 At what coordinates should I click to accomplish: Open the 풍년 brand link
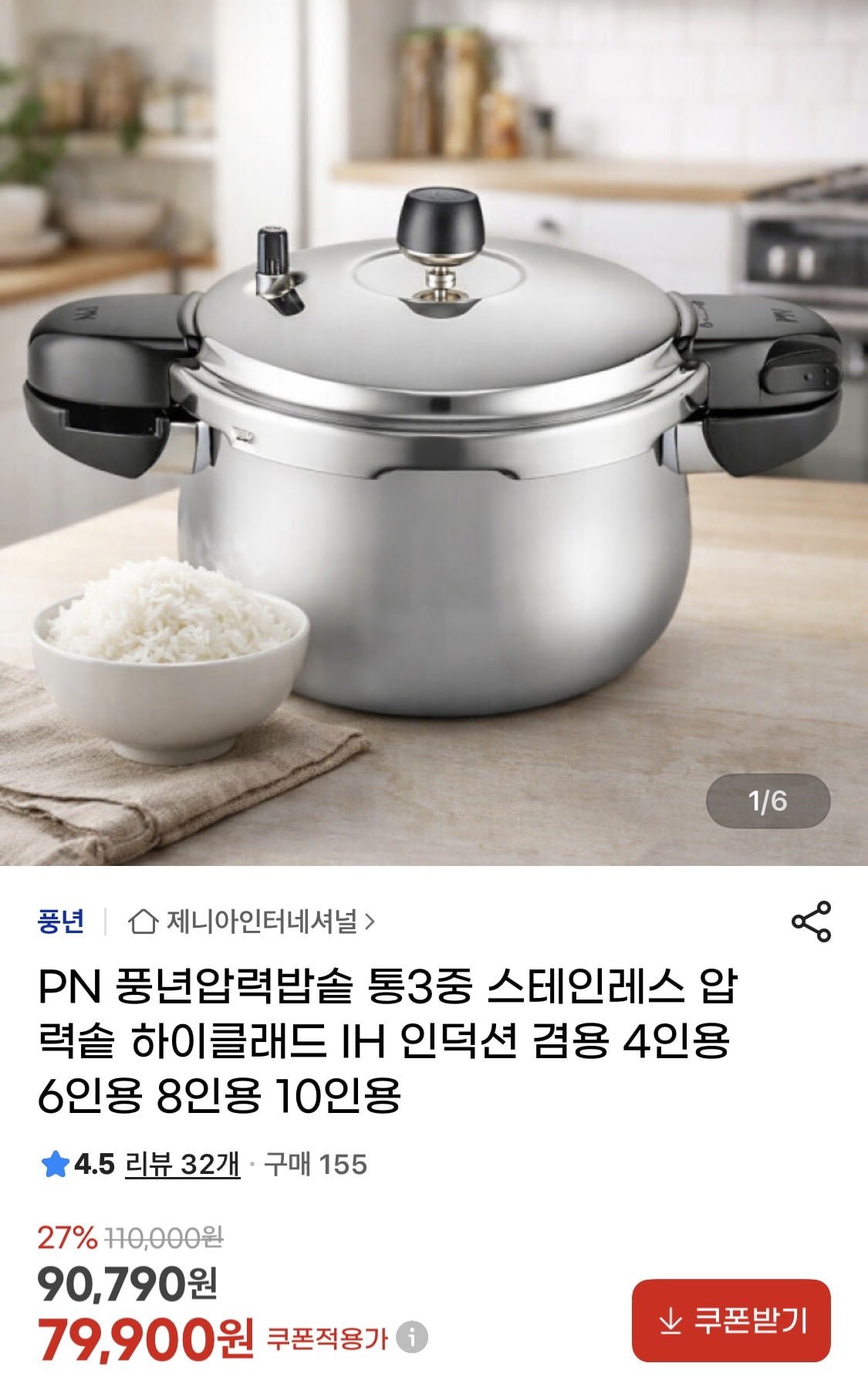pos(61,922)
